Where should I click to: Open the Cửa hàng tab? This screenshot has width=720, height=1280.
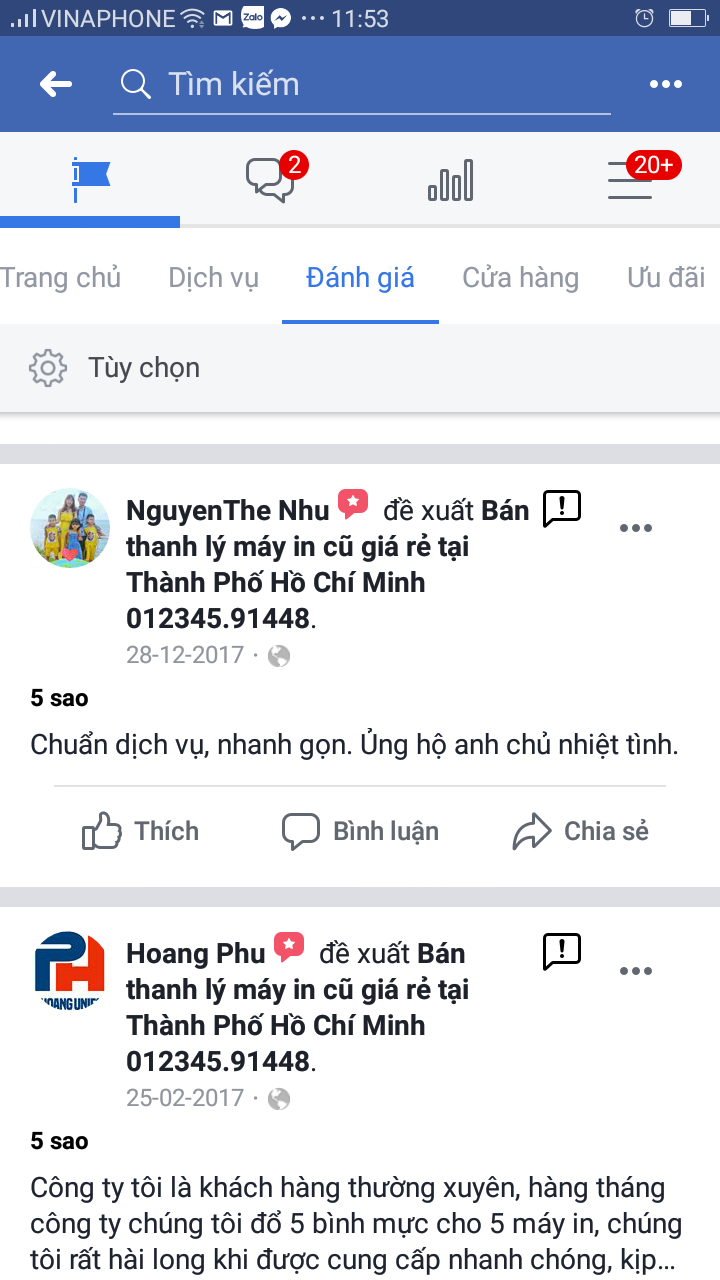point(520,277)
